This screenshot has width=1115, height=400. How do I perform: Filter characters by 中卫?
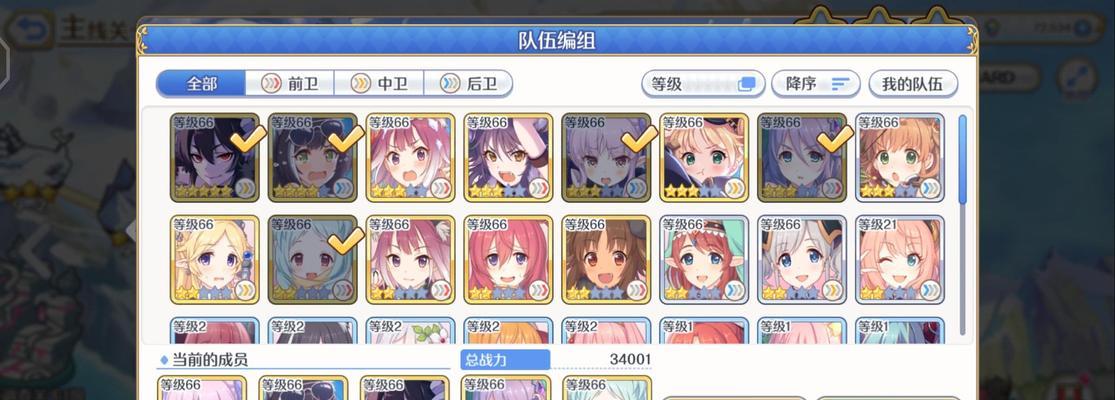(x=379, y=84)
